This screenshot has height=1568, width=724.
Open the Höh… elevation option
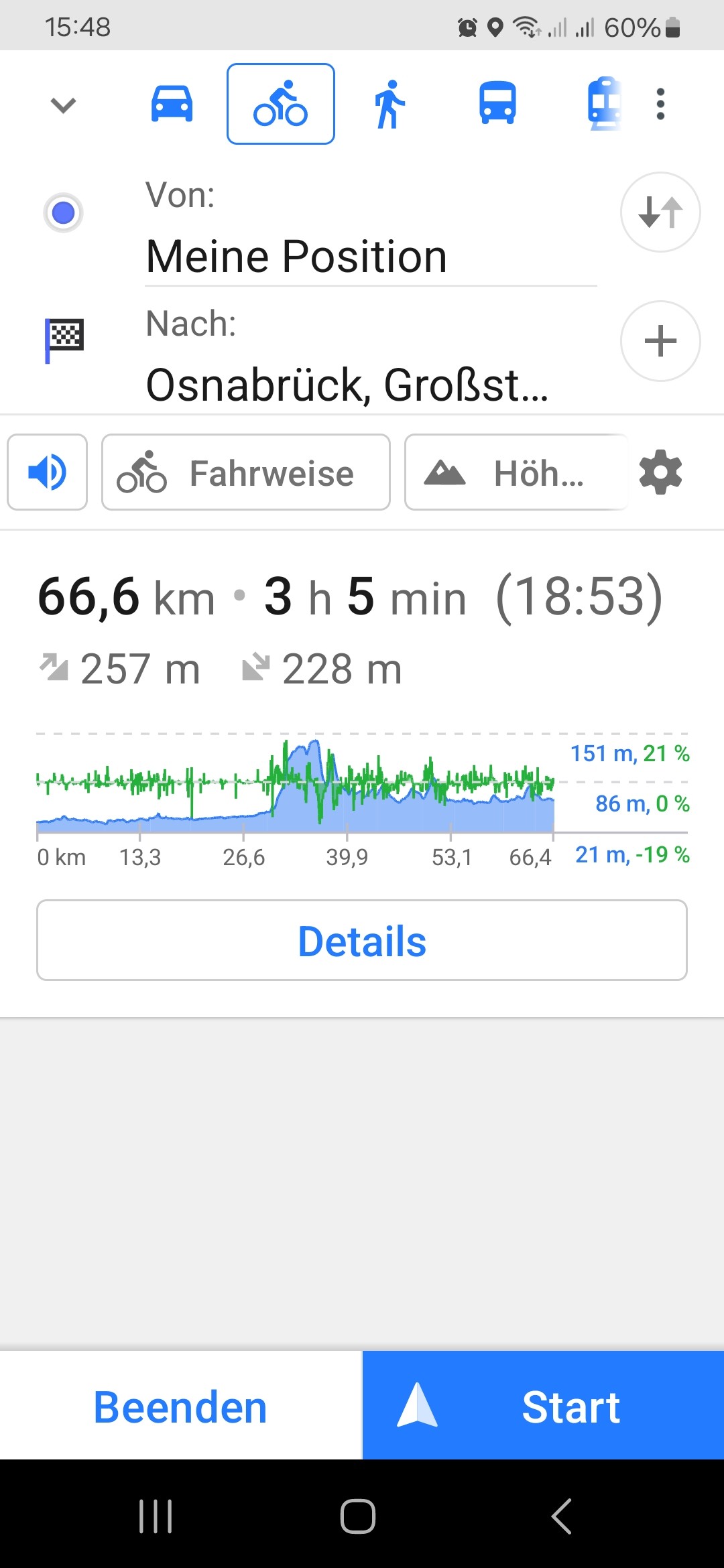pos(517,472)
